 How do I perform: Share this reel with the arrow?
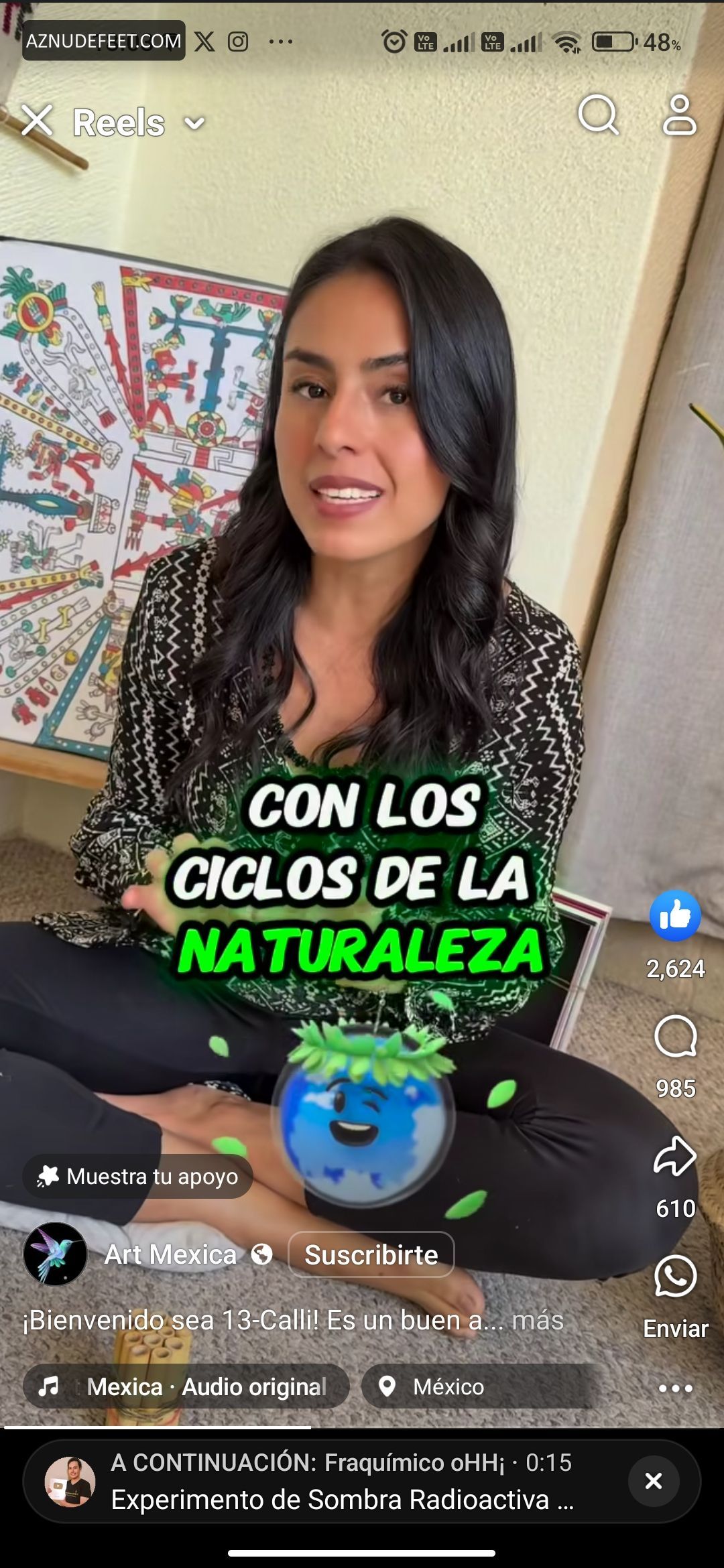pyautogui.click(x=675, y=1156)
